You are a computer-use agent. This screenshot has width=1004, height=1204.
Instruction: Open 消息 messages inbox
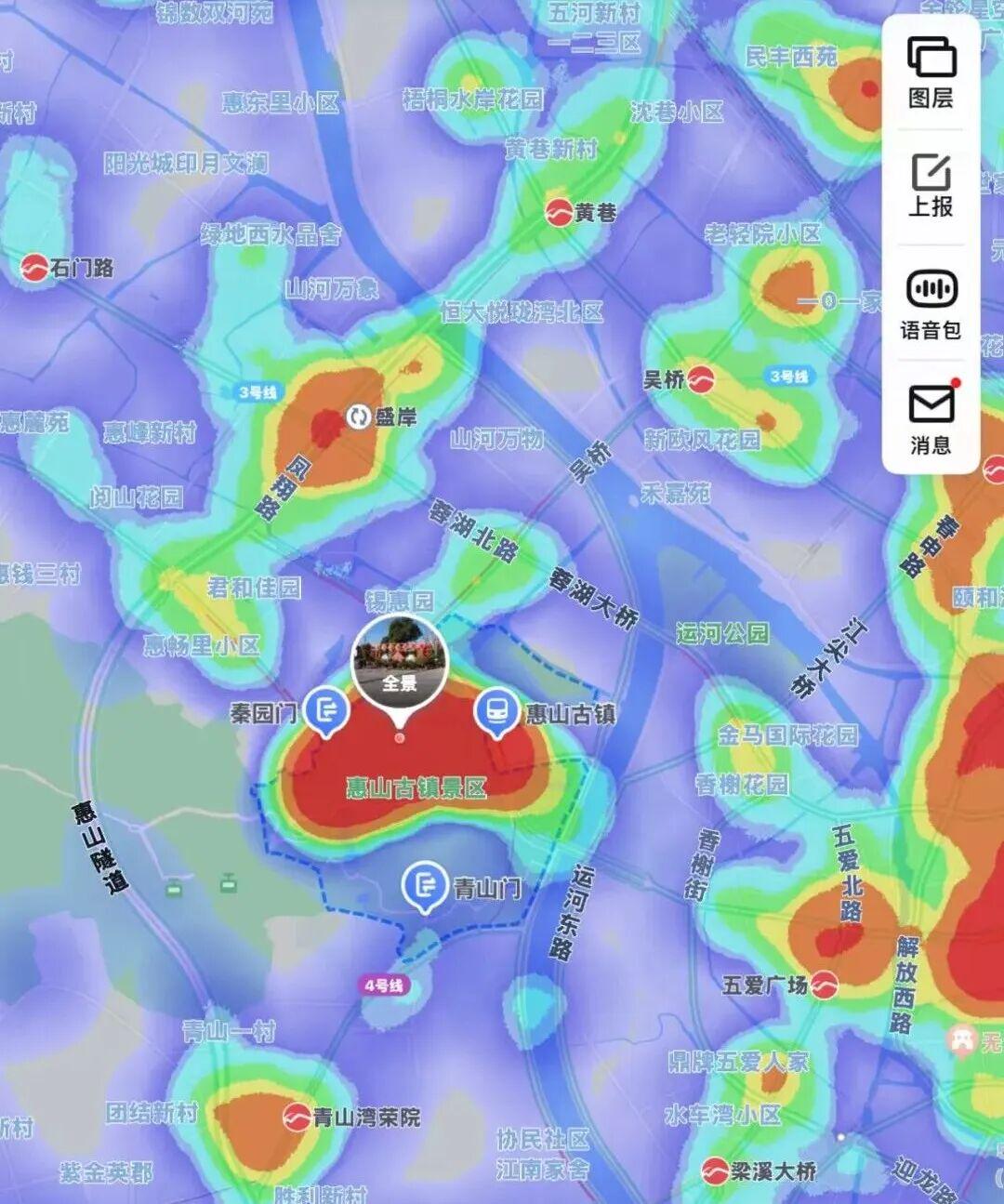coord(931,418)
